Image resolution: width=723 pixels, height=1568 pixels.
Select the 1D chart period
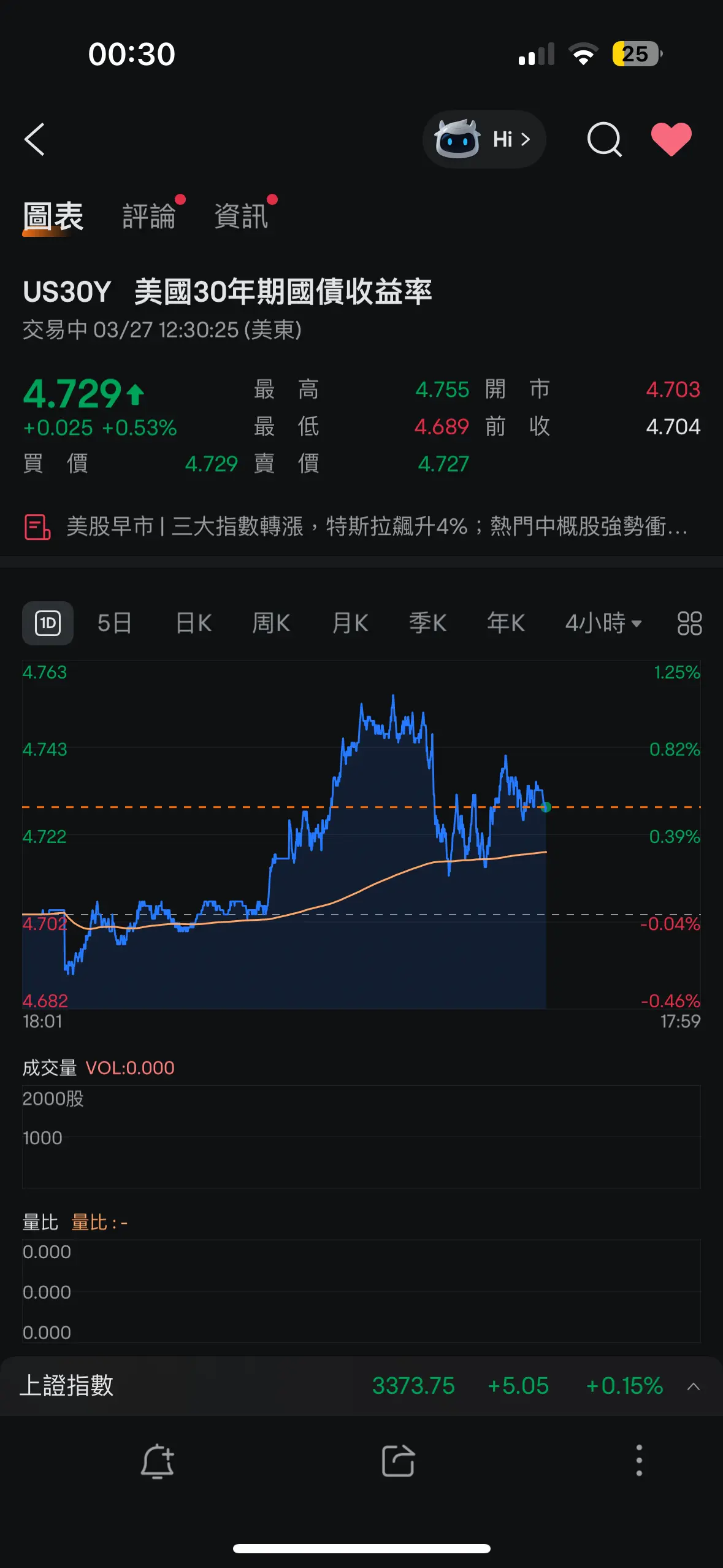[48, 623]
